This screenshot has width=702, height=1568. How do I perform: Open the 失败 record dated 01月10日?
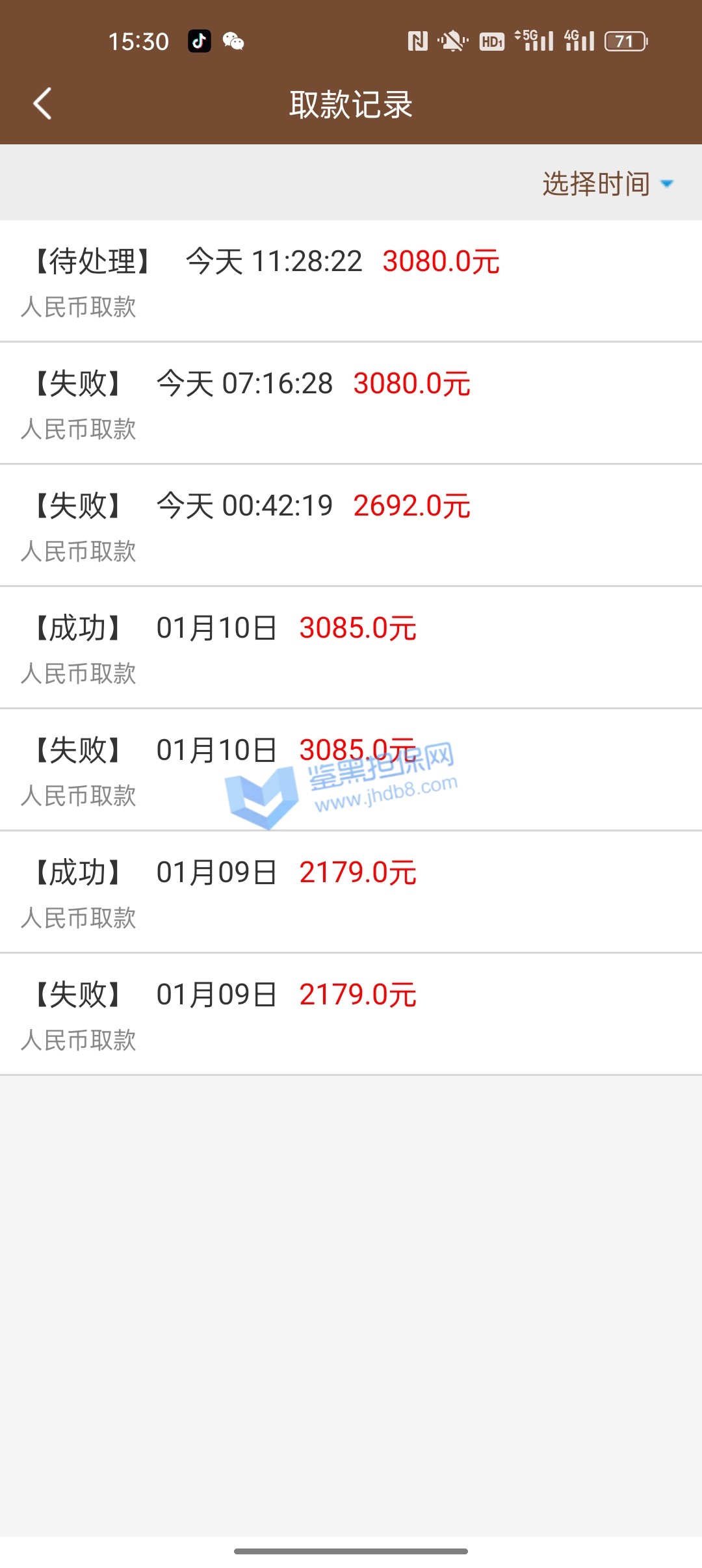point(351,770)
